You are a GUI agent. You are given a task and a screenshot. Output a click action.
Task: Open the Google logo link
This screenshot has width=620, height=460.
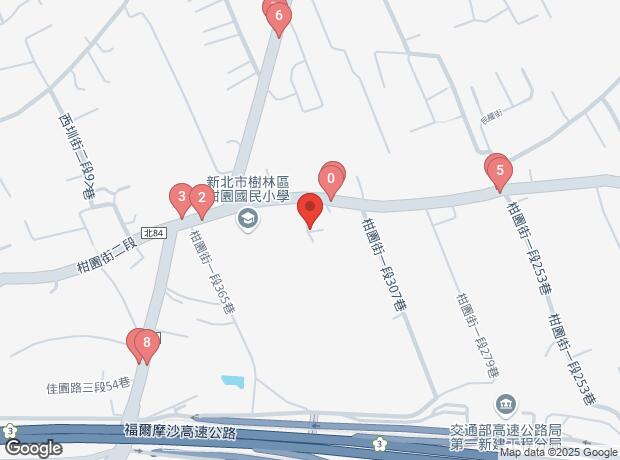[32, 448]
